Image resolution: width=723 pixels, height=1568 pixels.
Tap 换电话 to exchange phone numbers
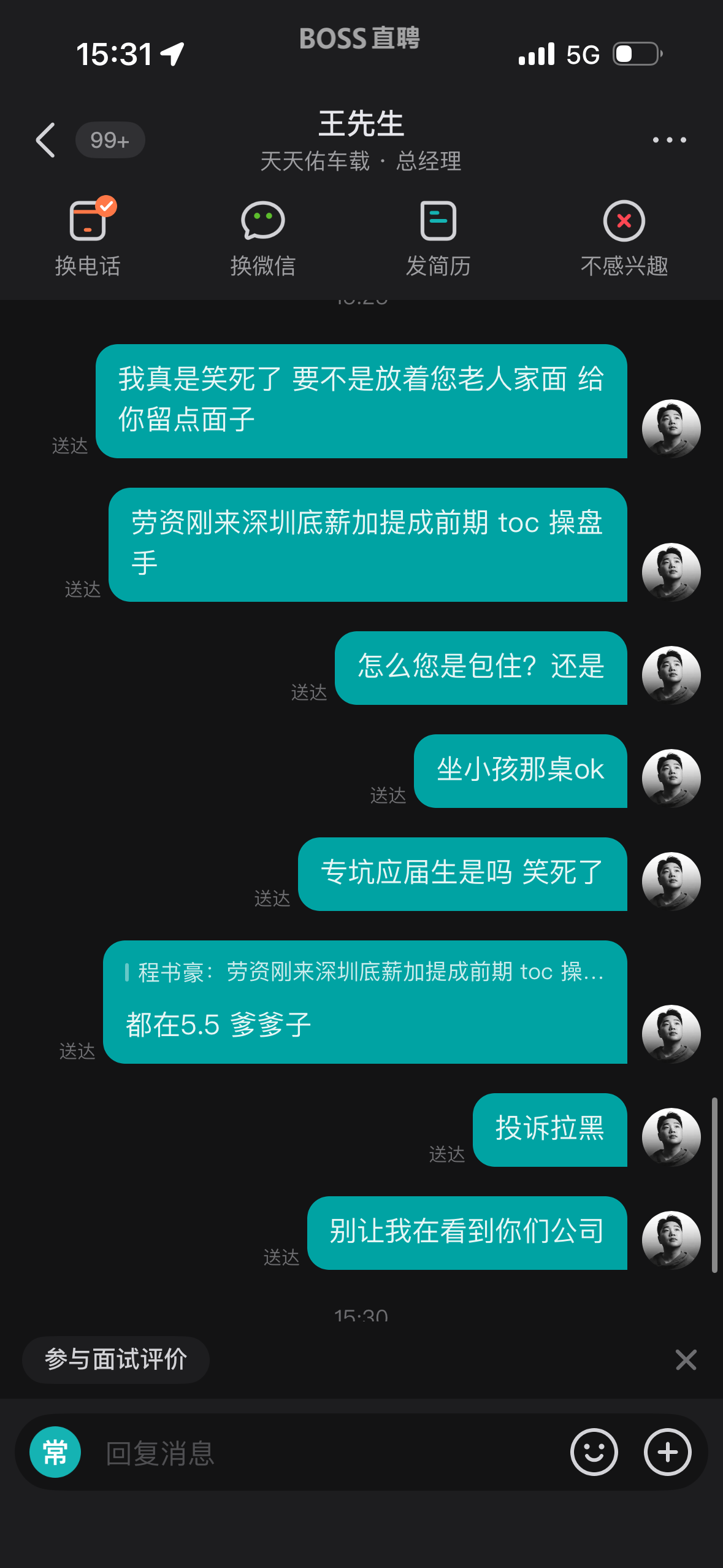click(88, 237)
